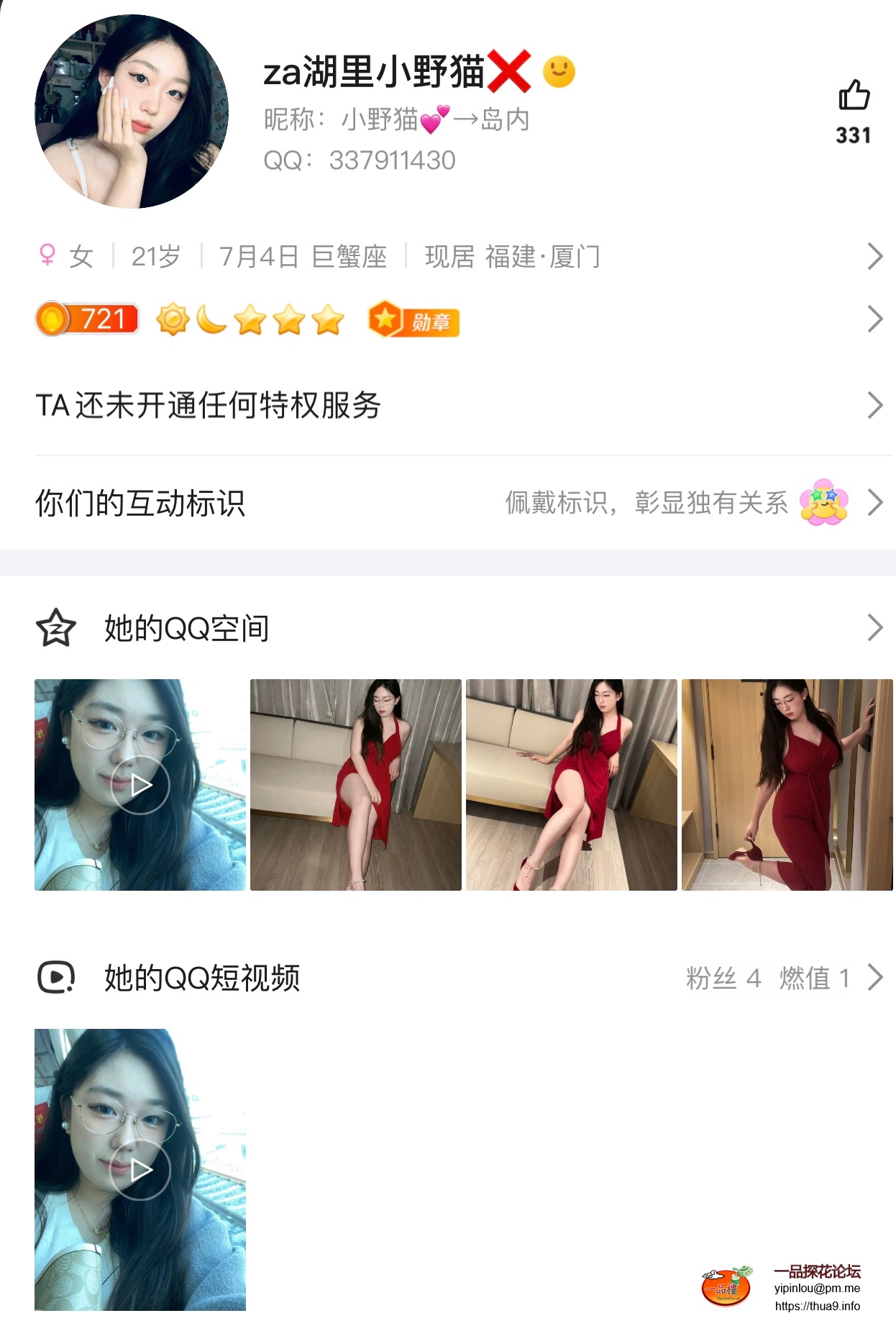
Task: Open the profile avatar photo
Action: tap(132, 112)
